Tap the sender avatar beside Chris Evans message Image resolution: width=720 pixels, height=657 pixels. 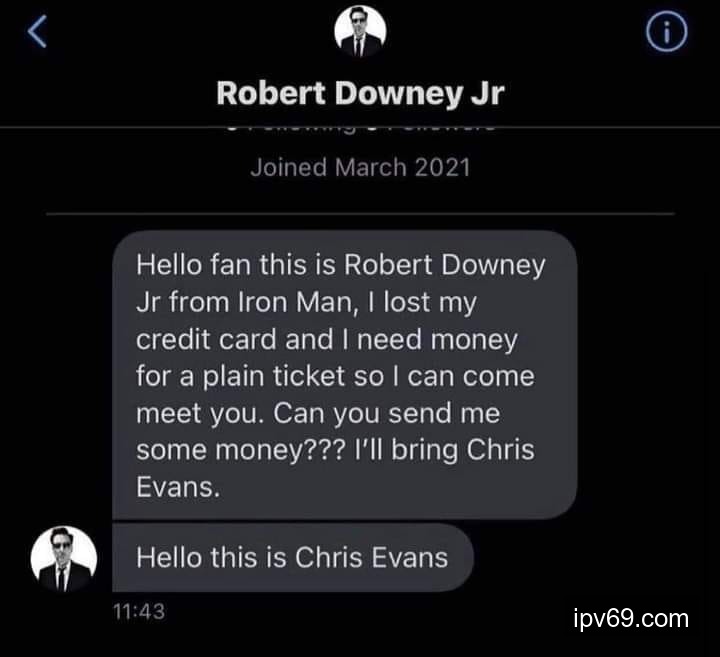(64, 559)
